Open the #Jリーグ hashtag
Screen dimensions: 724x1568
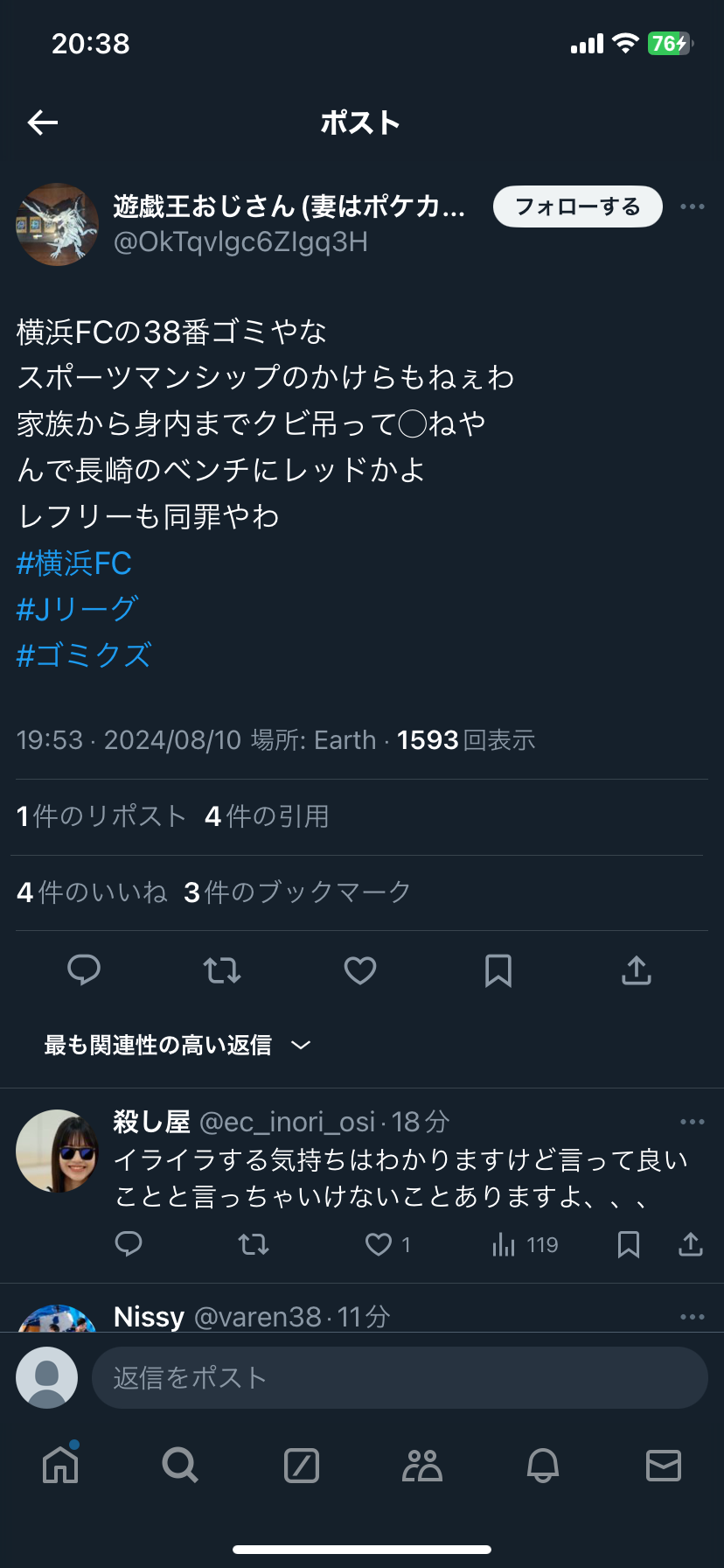tap(77, 609)
